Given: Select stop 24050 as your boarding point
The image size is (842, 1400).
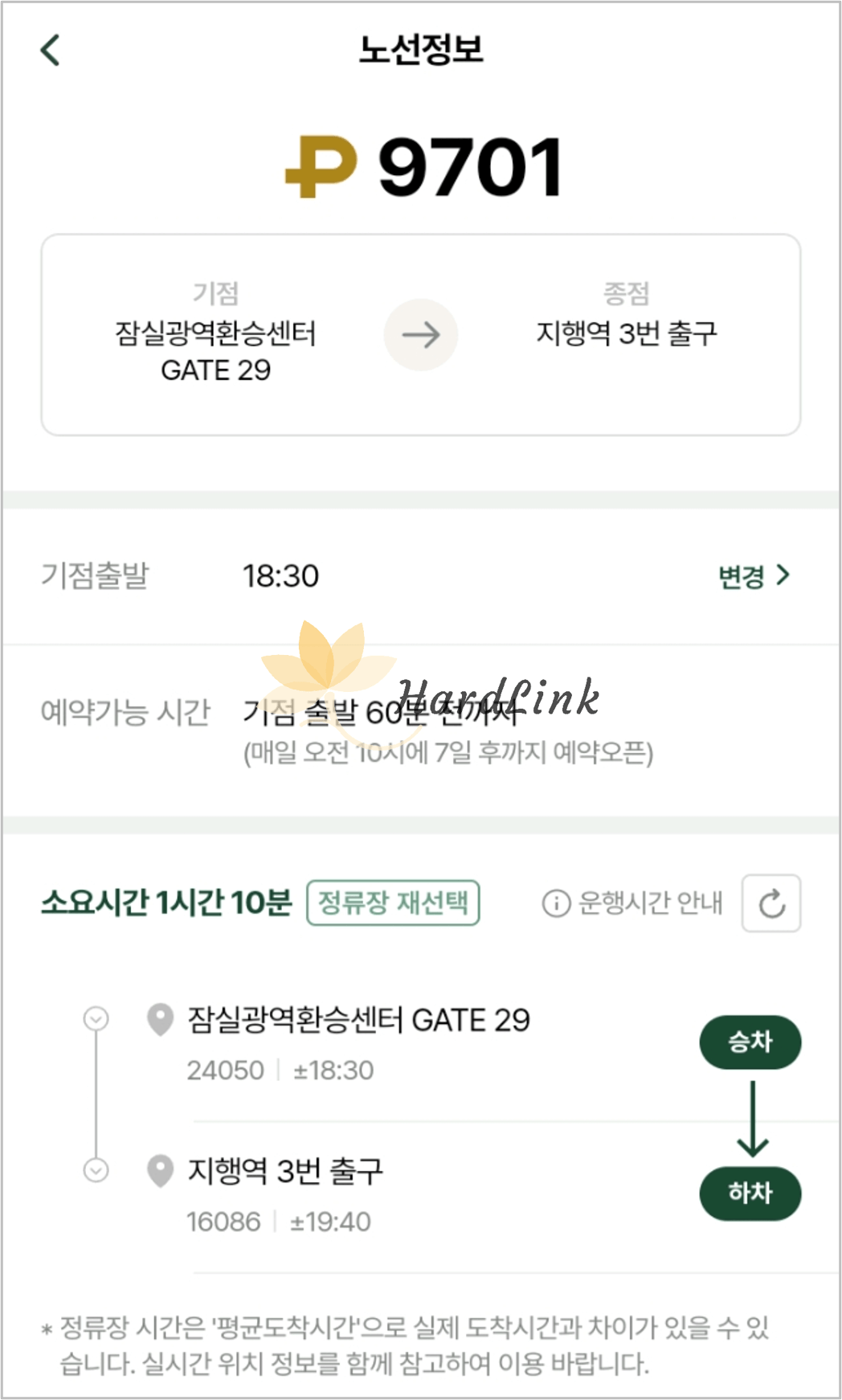Looking at the screenshot, I should pos(226,1070).
